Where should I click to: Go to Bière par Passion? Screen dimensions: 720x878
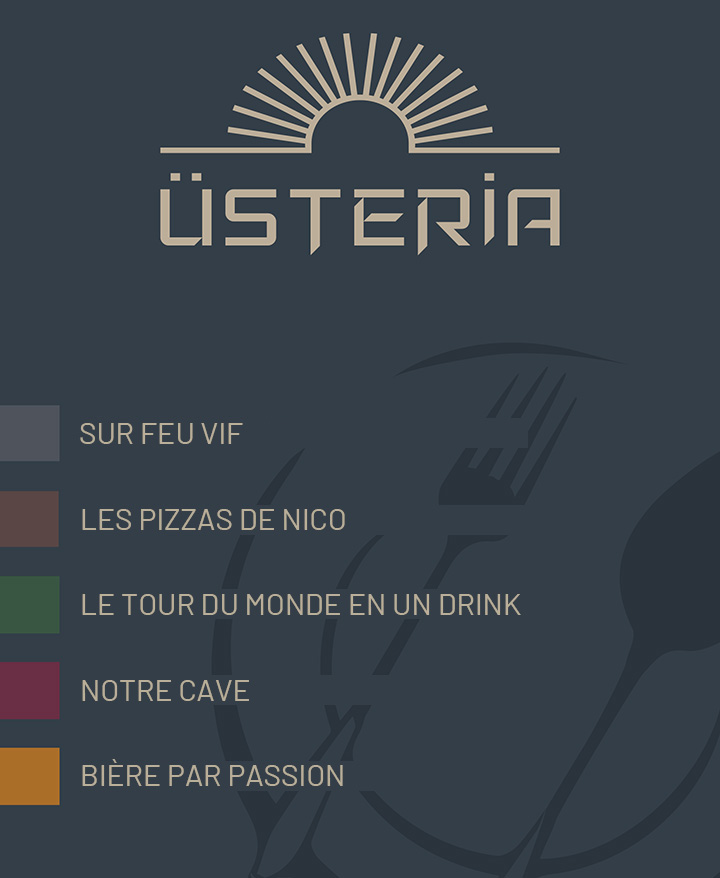pyautogui.click(x=212, y=776)
